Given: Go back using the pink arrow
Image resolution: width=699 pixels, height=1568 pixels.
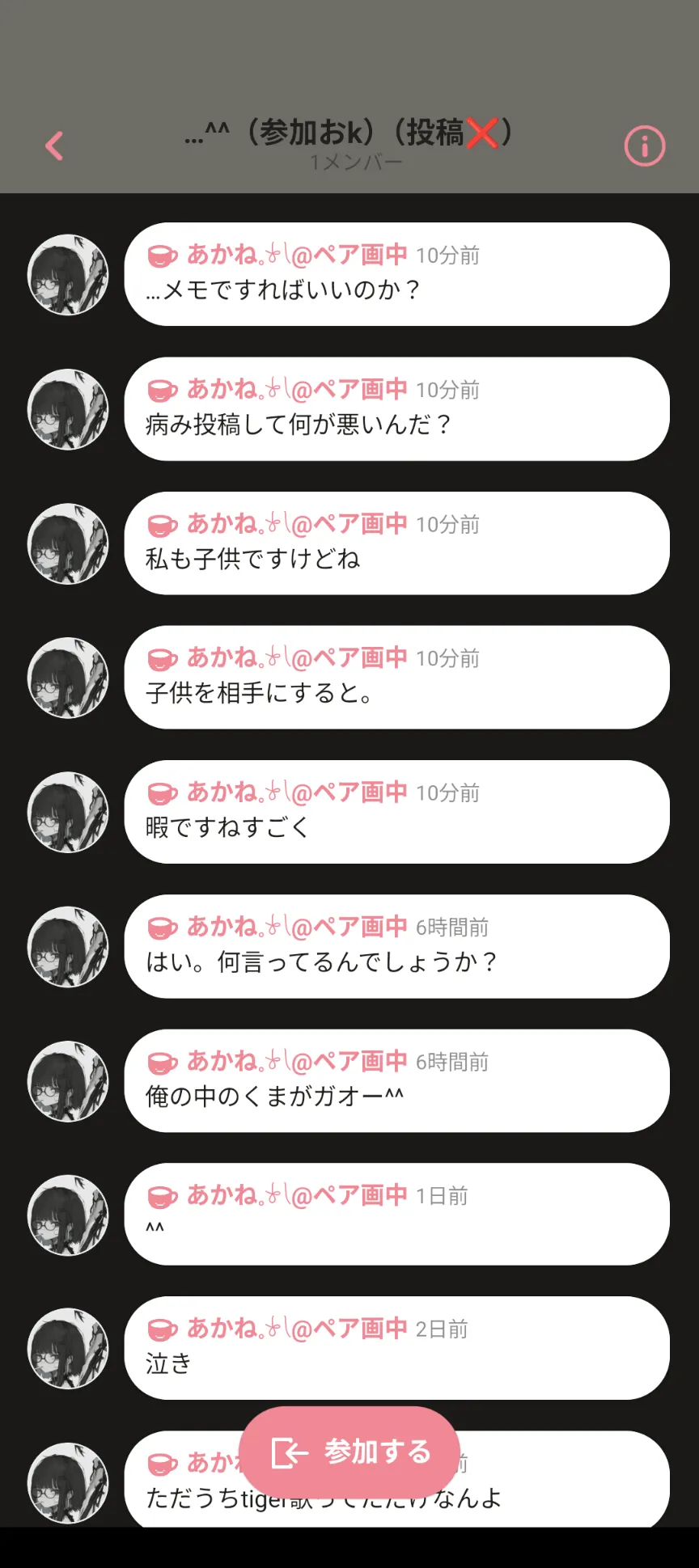Looking at the screenshot, I should [54, 146].
